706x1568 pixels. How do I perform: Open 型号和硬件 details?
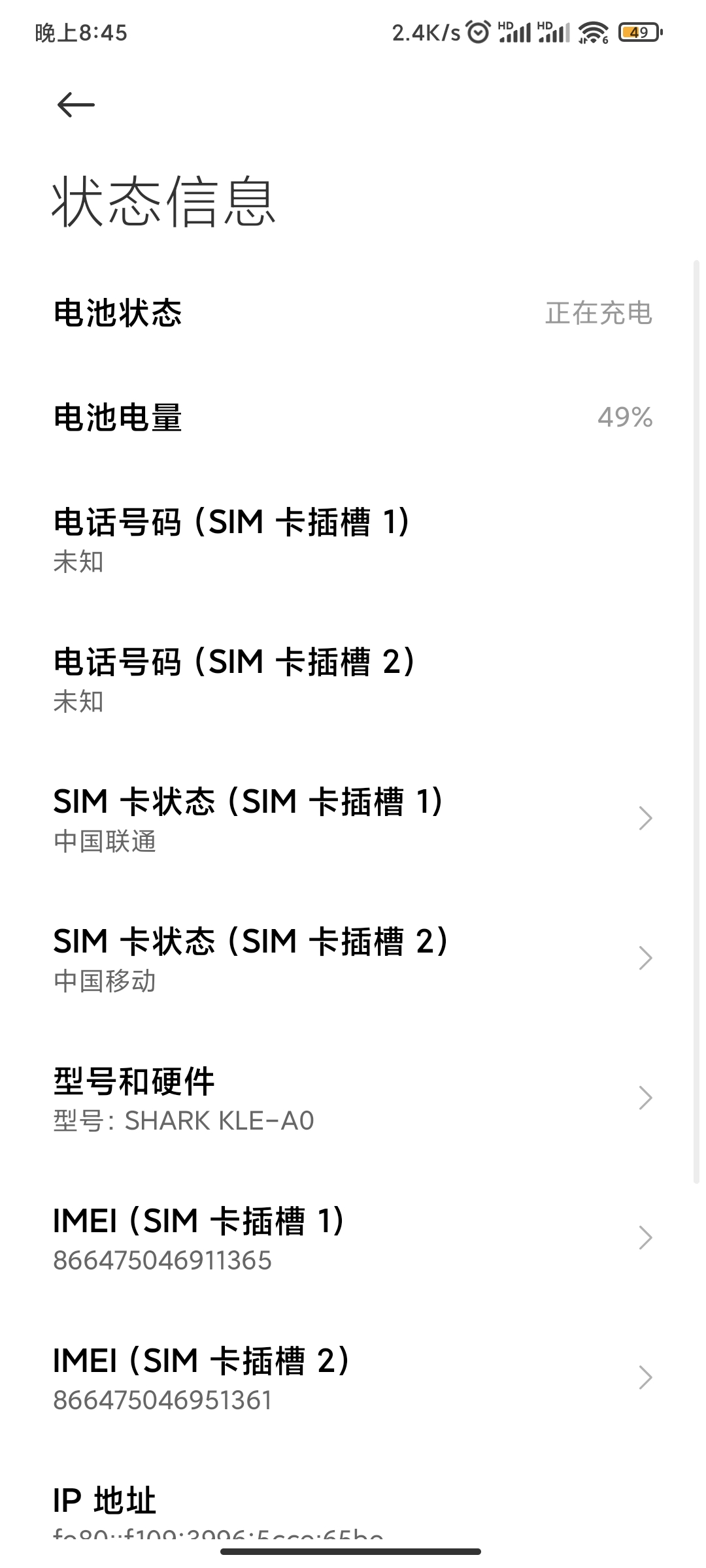[353, 1098]
